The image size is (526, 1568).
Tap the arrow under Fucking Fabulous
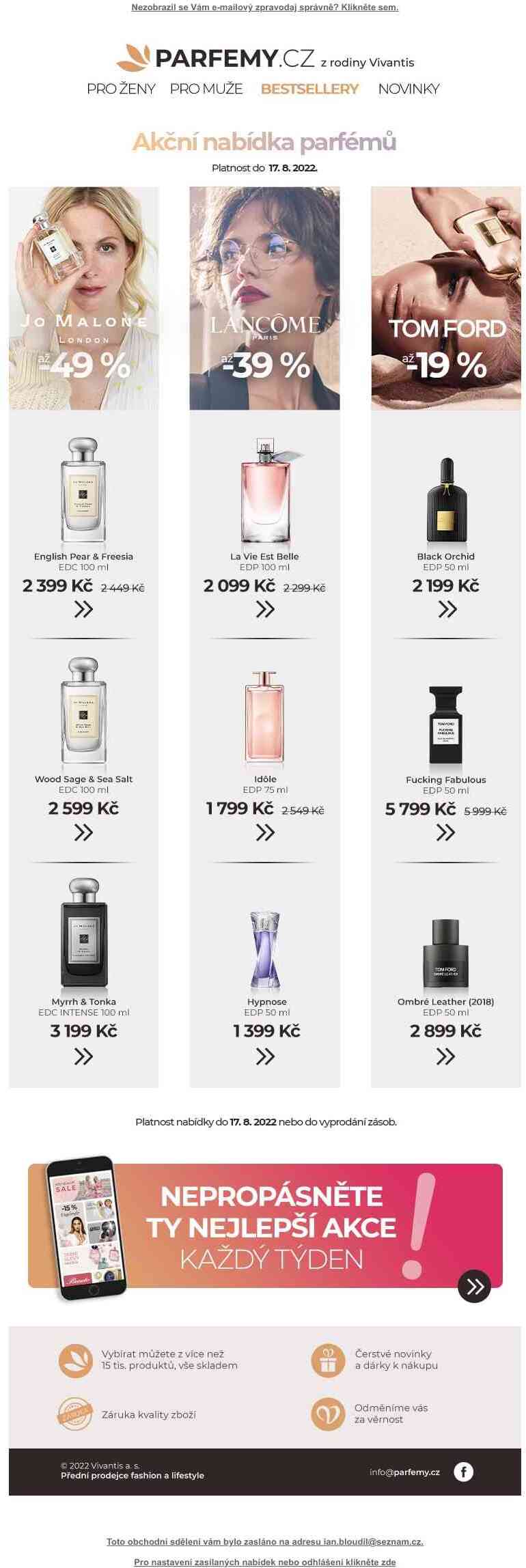(445, 832)
